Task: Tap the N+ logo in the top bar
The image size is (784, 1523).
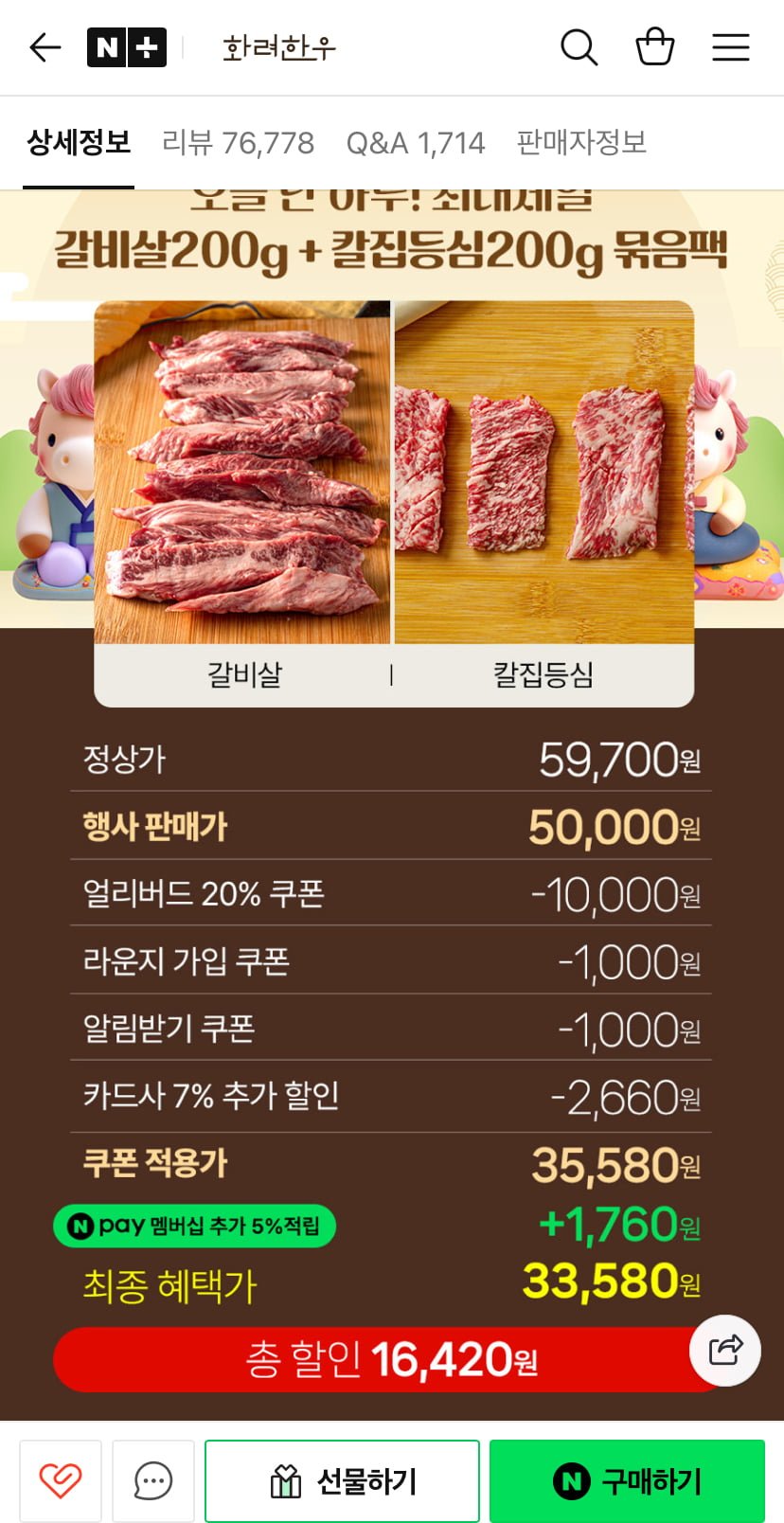Action: 127,47
